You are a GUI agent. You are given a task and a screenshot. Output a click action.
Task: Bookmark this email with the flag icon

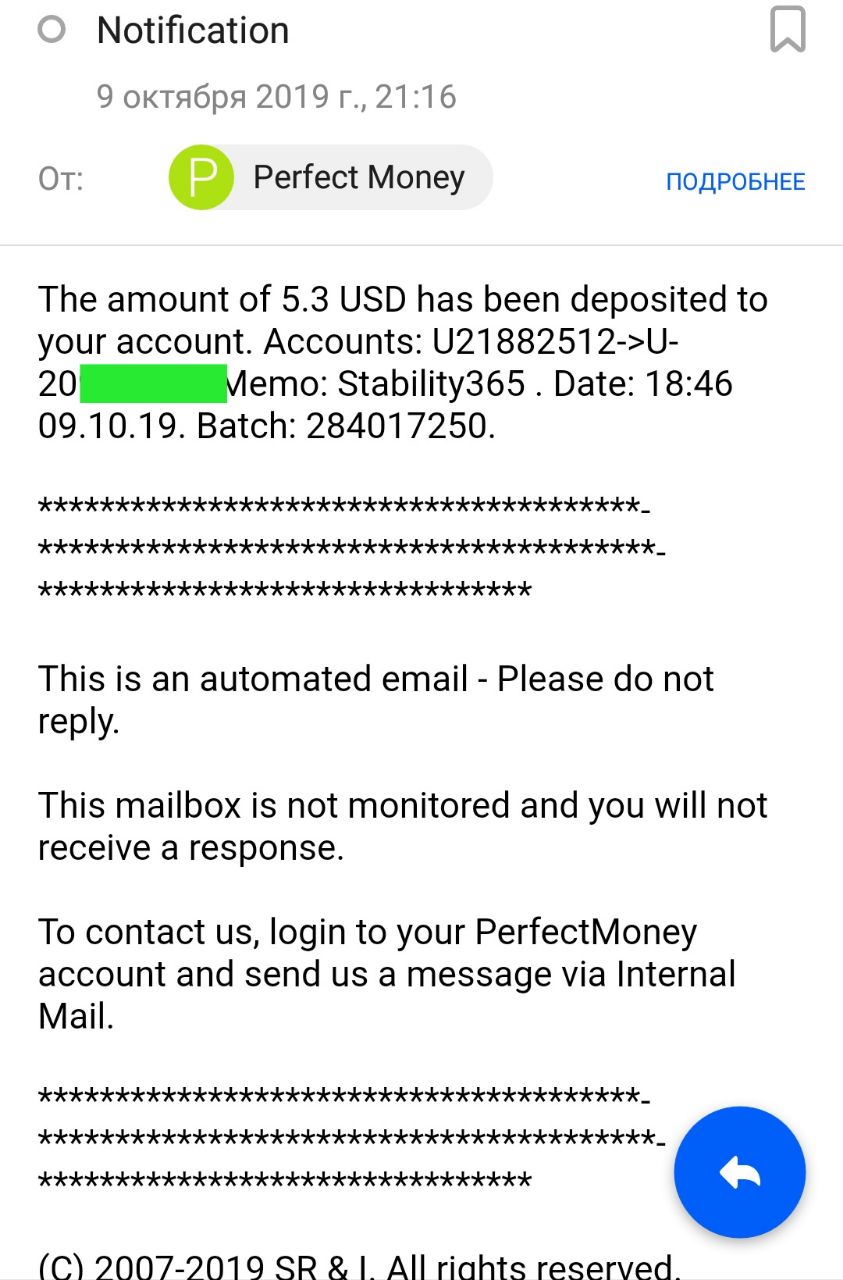[787, 30]
